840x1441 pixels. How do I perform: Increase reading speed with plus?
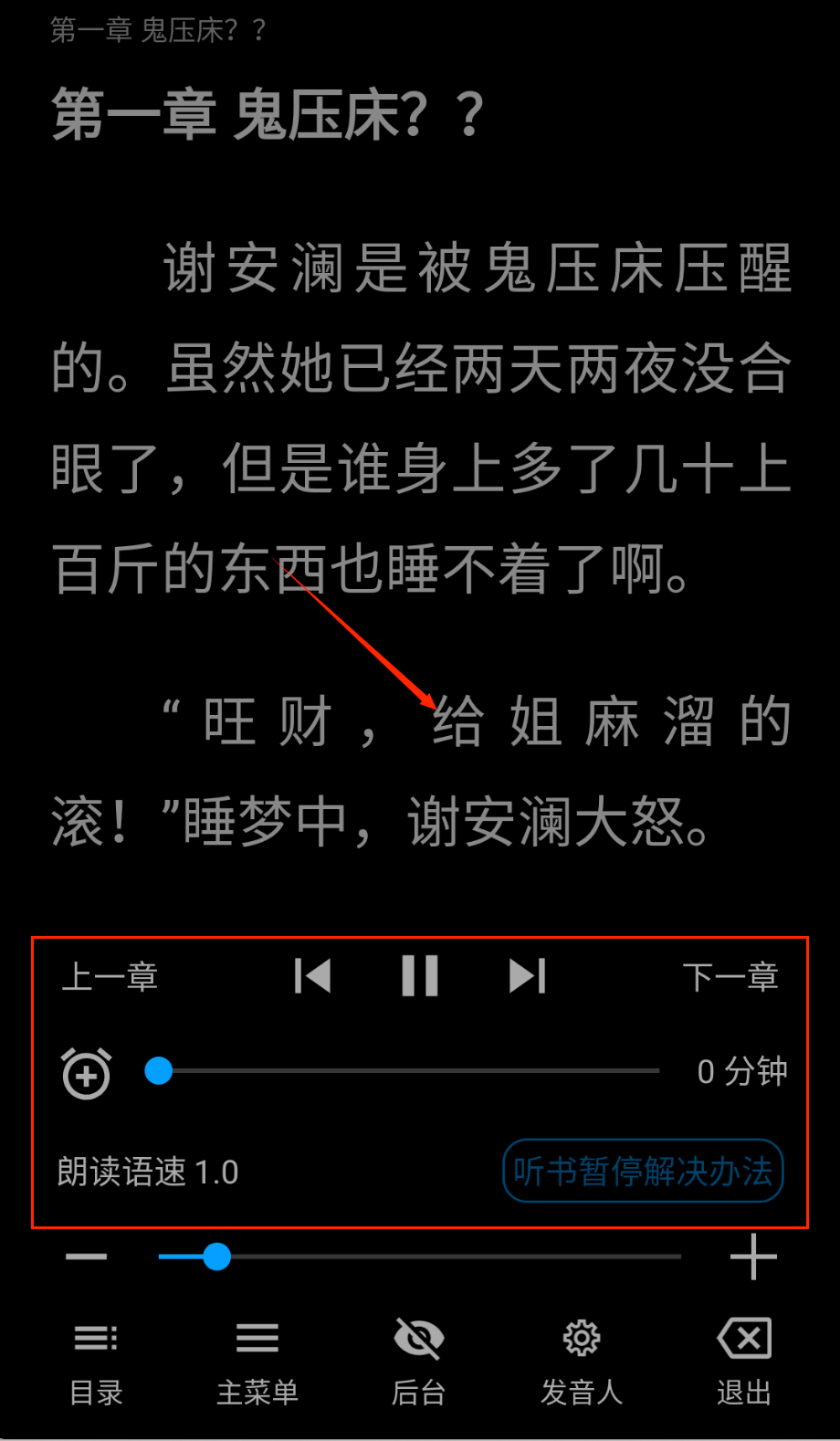click(753, 1257)
